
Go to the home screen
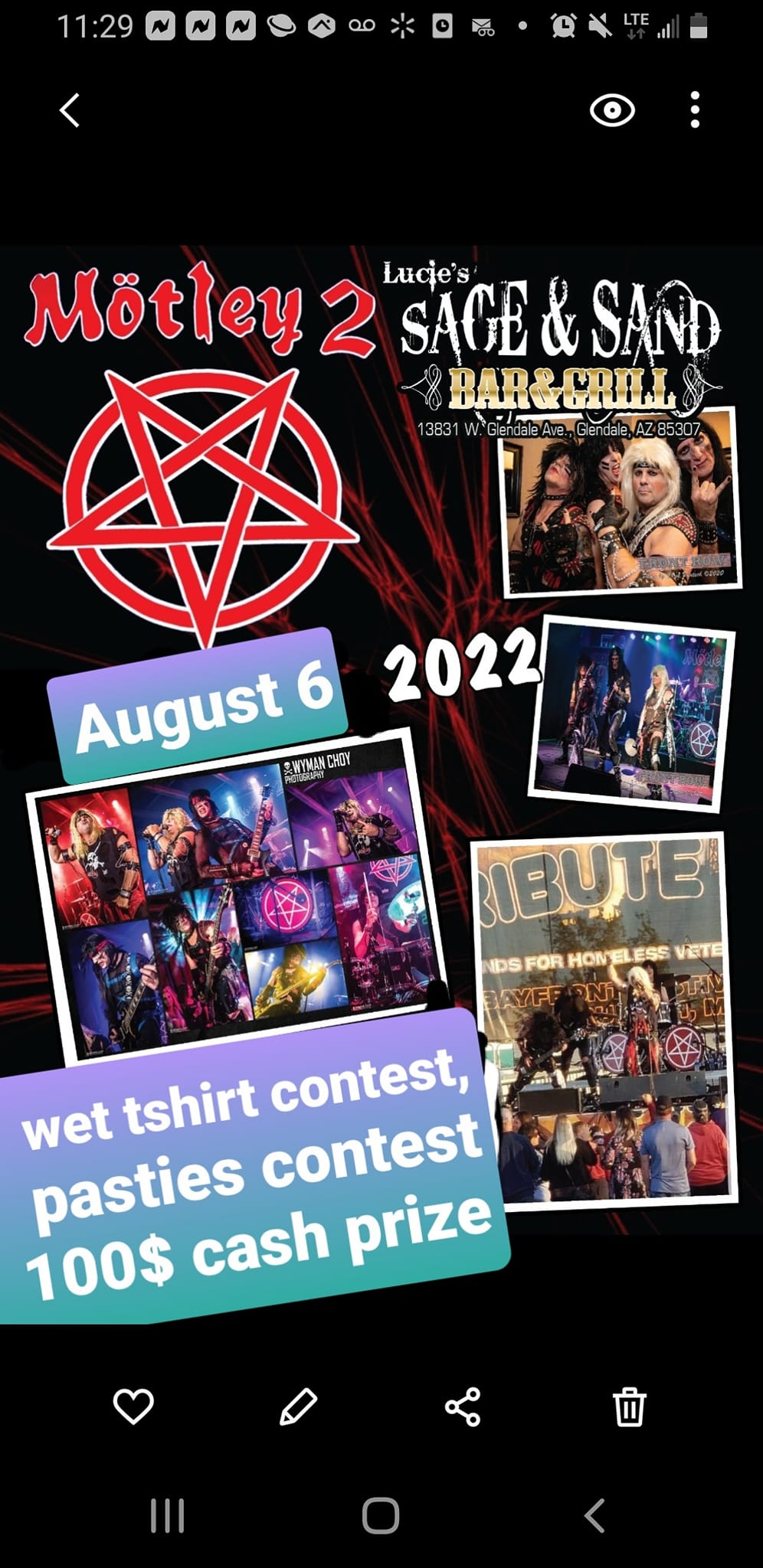(x=381, y=1515)
